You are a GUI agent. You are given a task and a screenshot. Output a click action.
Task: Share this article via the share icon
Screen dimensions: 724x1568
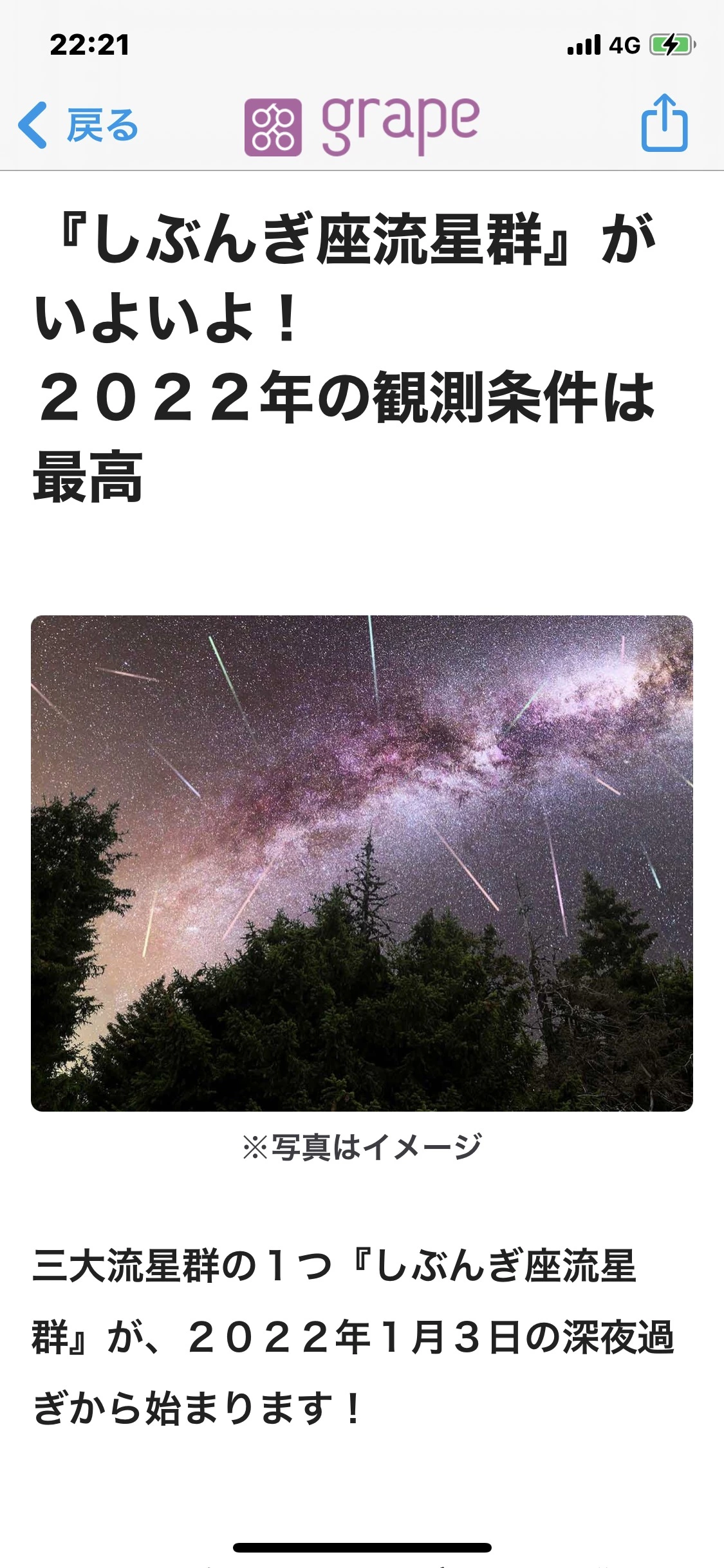coord(664,122)
